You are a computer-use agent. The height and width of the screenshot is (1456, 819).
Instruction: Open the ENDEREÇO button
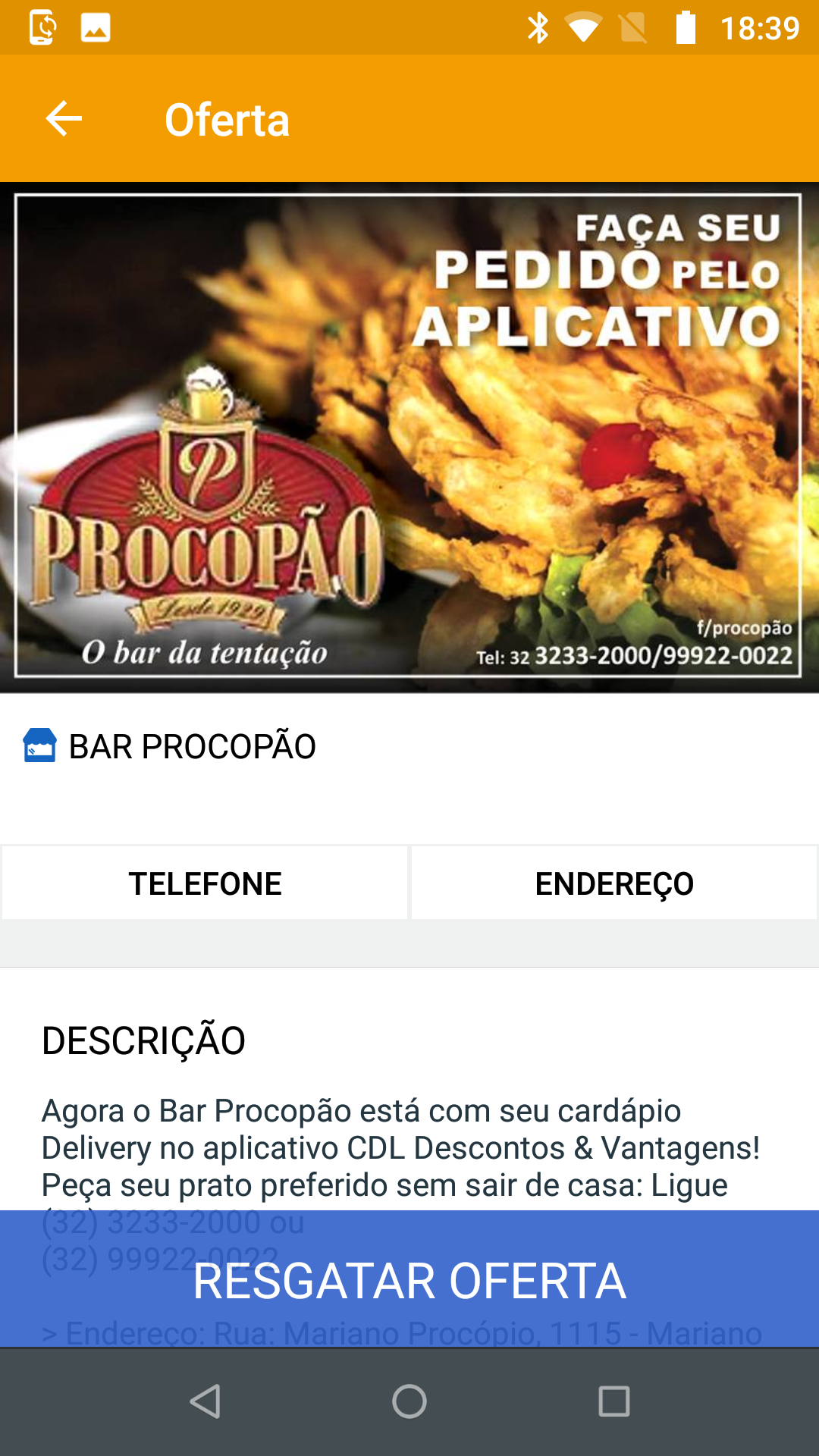pyautogui.click(x=614, y=883)
